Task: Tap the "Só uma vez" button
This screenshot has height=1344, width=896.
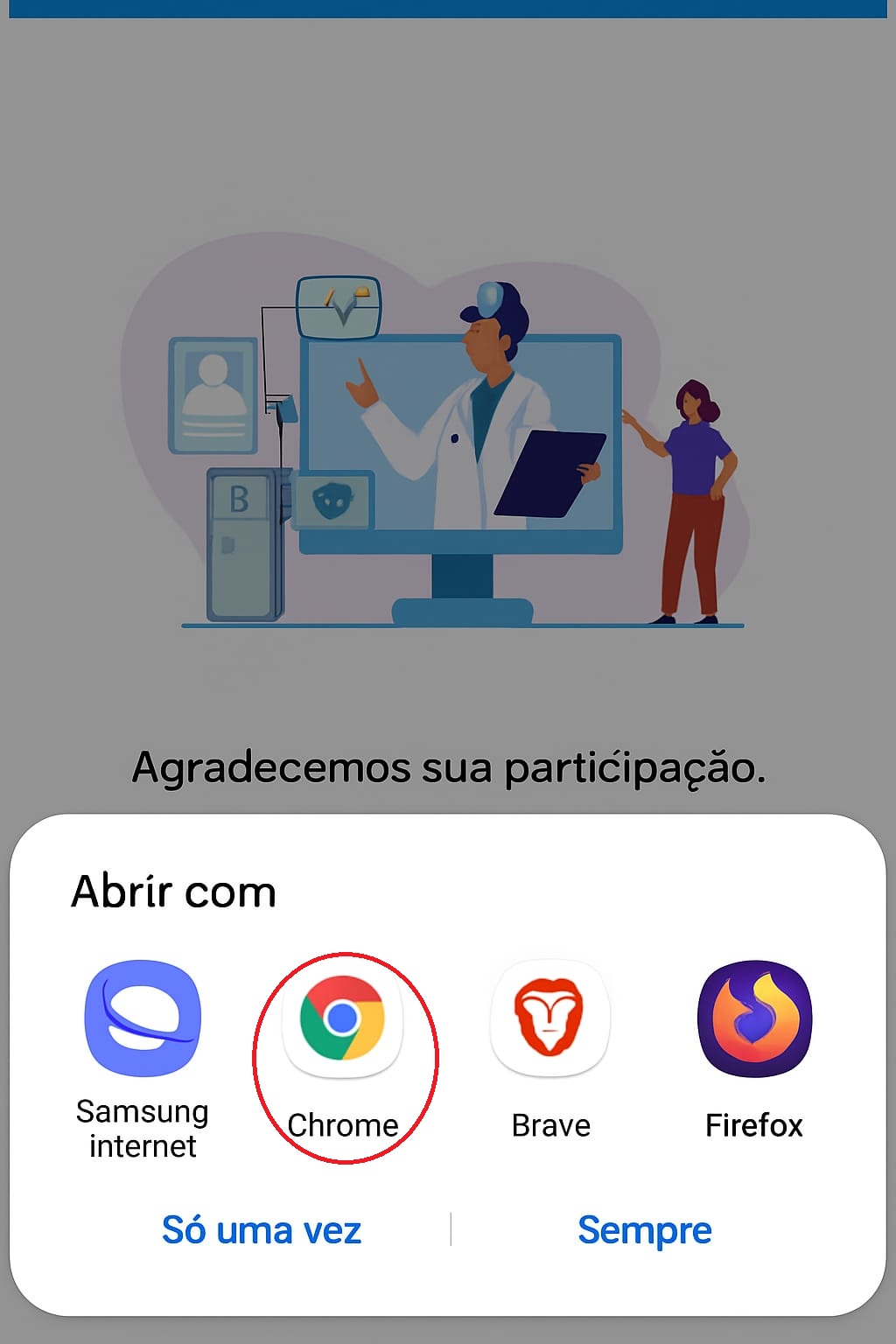Action: [x=262, y=1230]
